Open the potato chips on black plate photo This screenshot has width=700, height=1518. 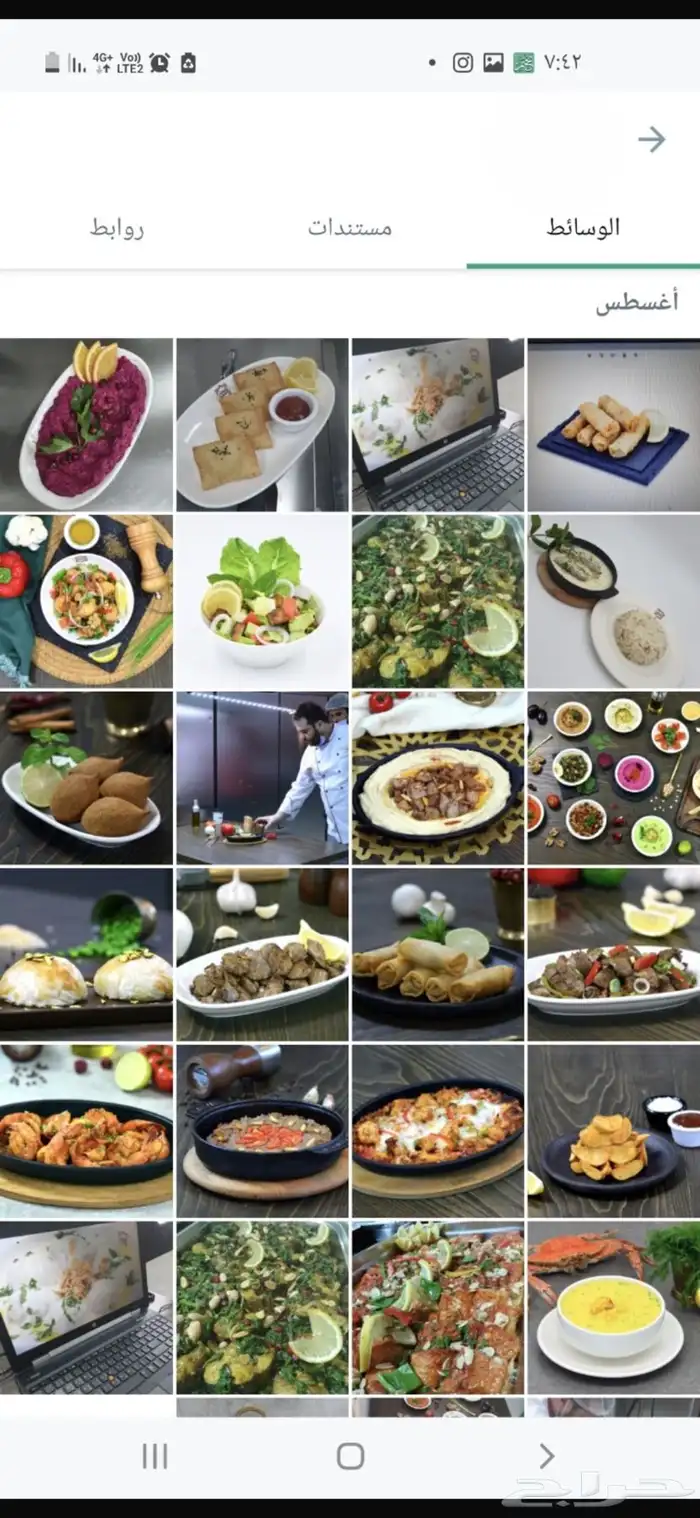point(613,1130)
